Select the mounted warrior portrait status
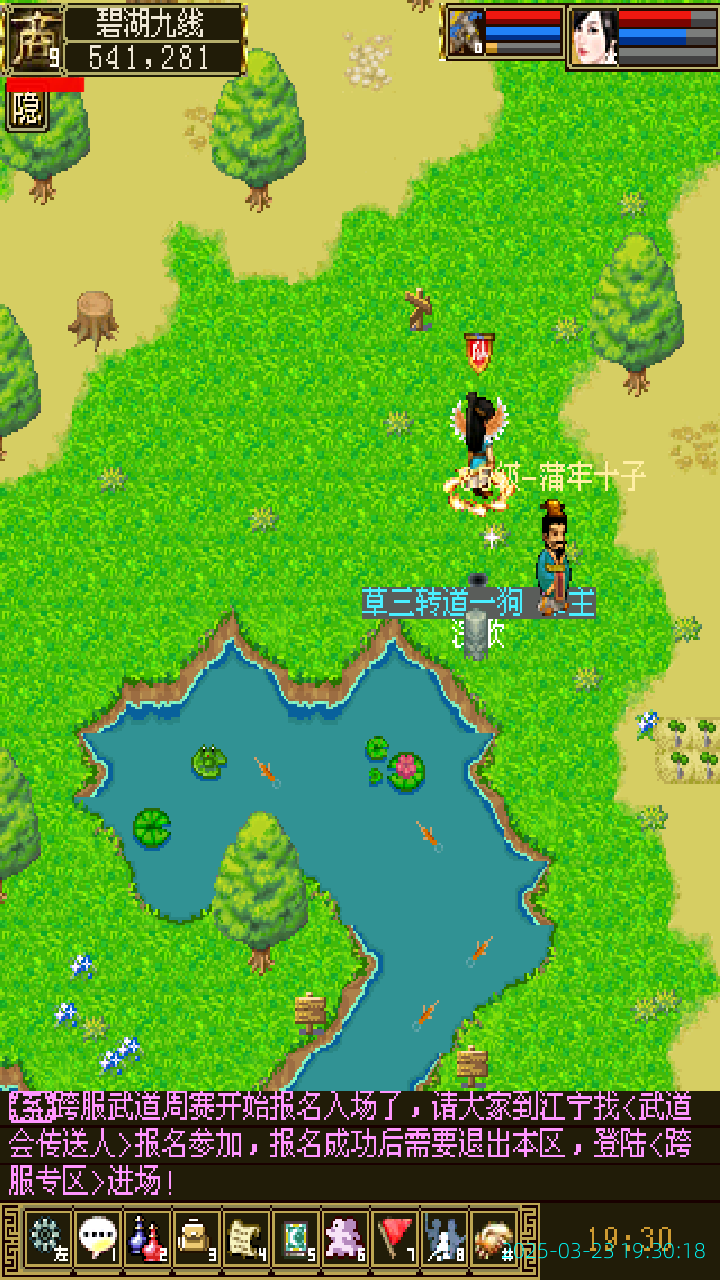Viewport: 720px width, 1280px height. click(466, 35)
